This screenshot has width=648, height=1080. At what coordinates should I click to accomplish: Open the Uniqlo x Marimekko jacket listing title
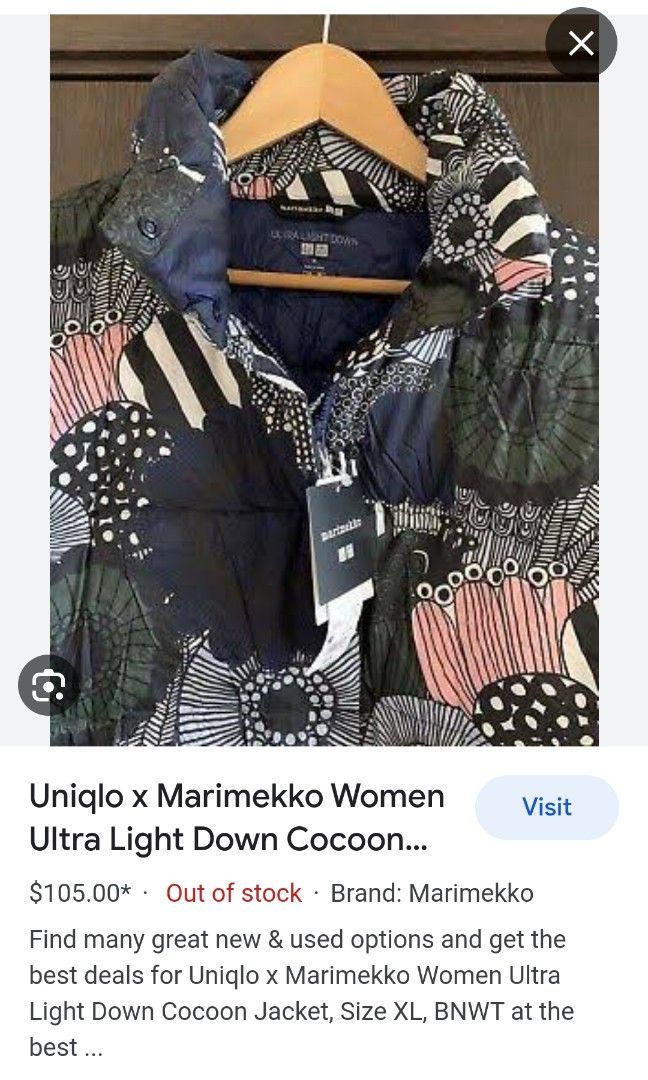pos(237,818)
